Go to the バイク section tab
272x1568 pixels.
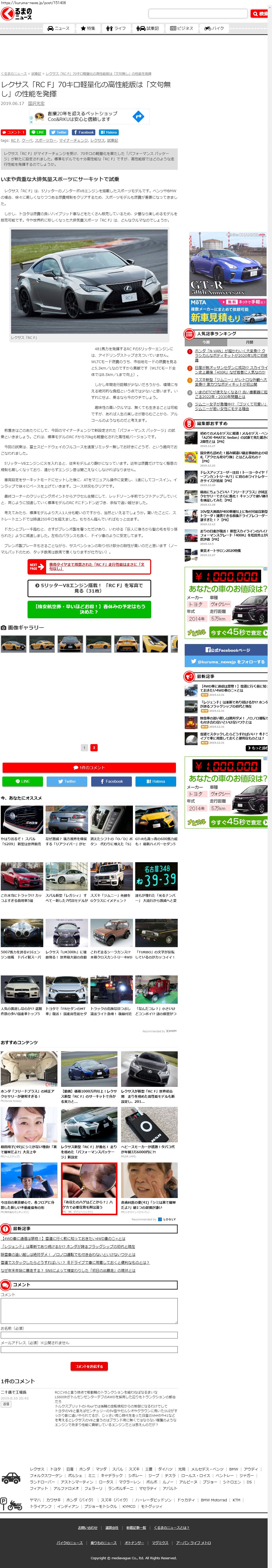214,29
